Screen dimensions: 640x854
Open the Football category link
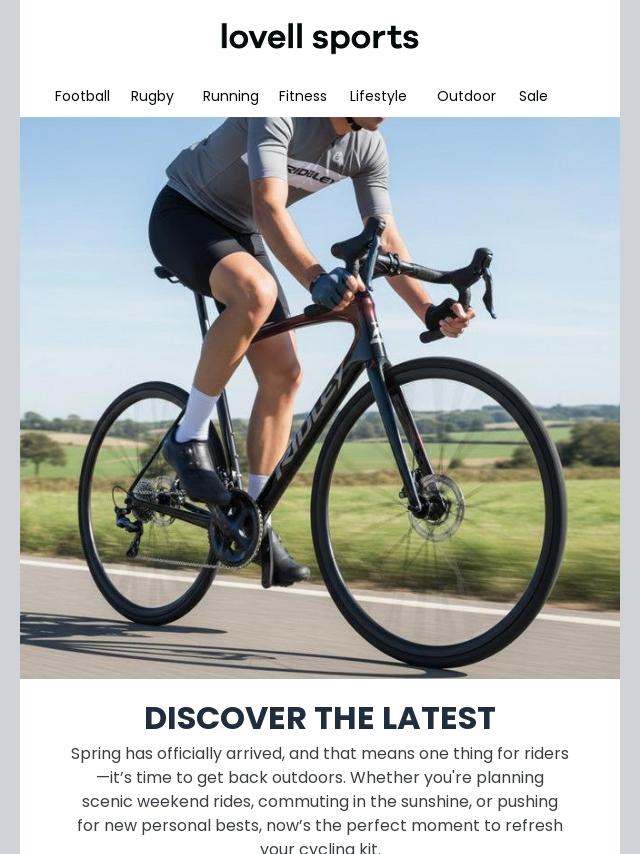tap(82, 96)
